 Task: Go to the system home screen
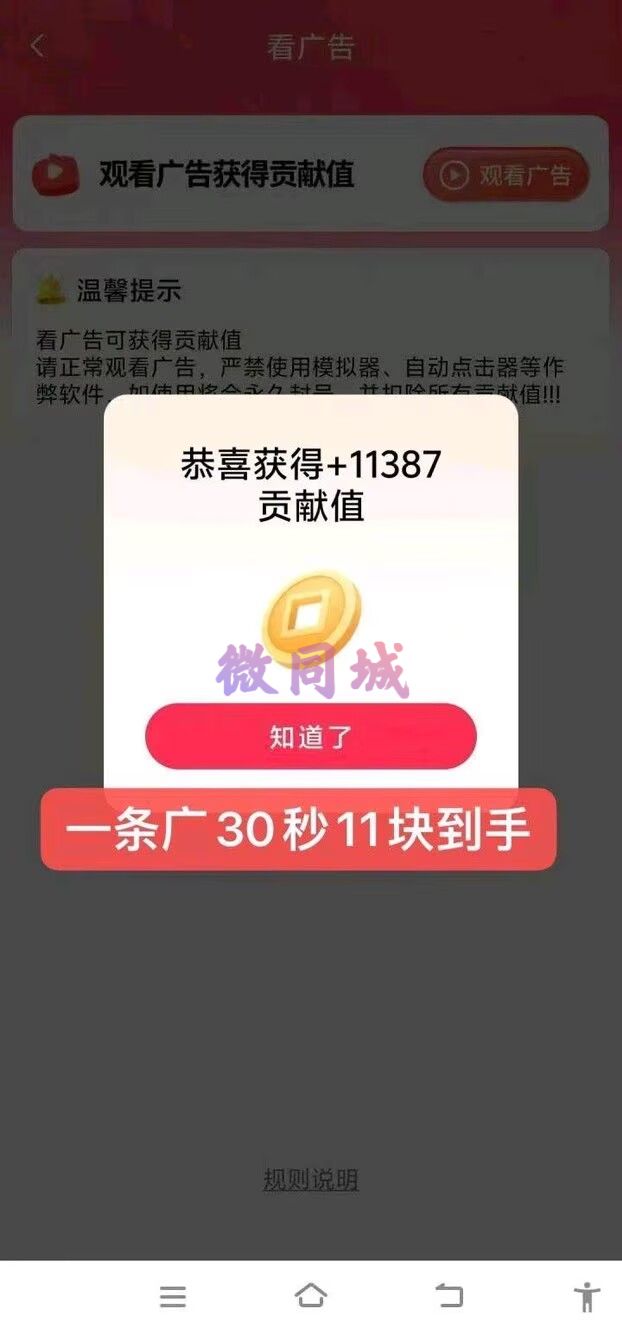coord(311,1296)
